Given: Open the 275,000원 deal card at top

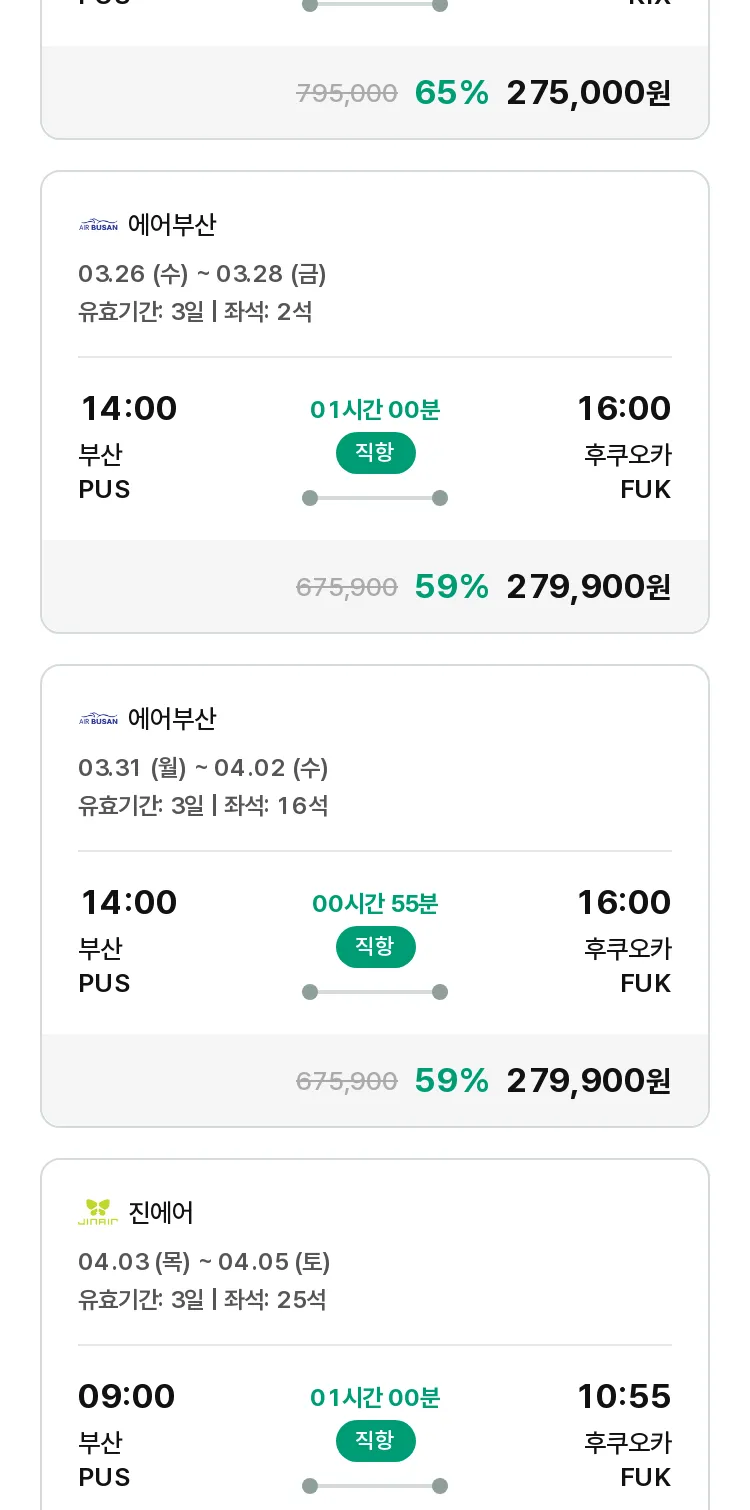Looking at the screenshot, I should [375, 68].
